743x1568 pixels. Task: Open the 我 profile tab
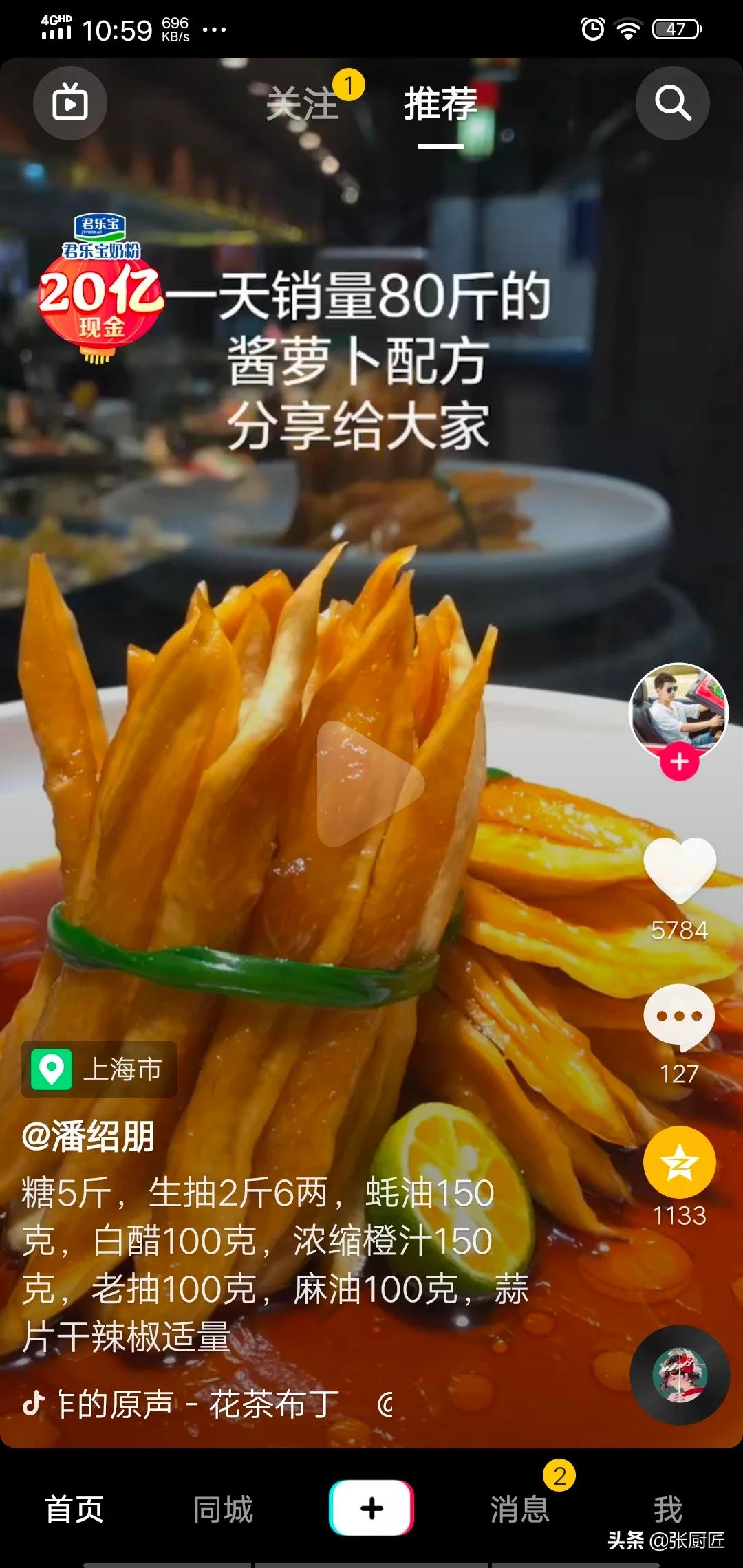(668, 1510)
